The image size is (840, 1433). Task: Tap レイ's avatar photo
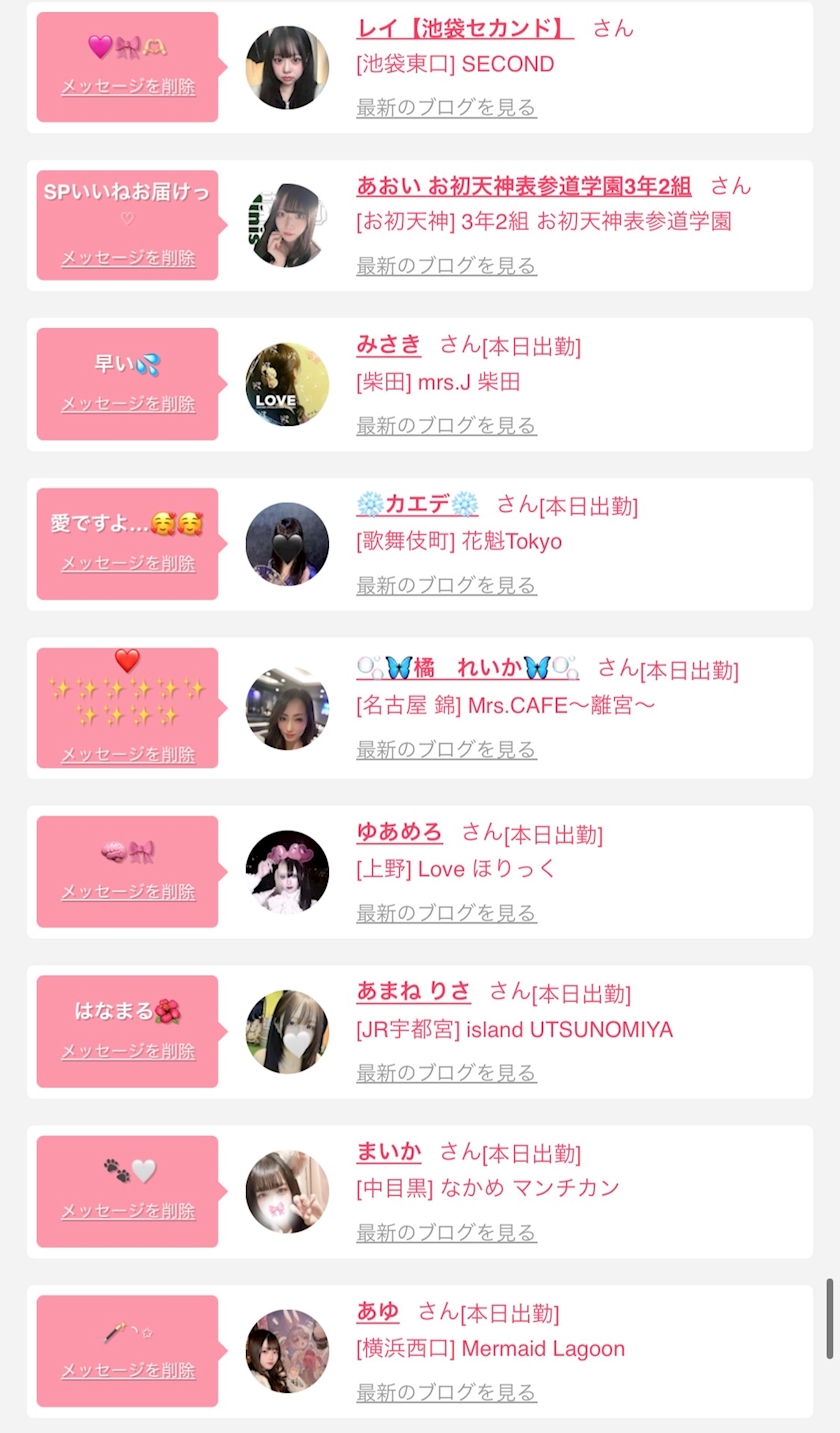tap(287, 67)
